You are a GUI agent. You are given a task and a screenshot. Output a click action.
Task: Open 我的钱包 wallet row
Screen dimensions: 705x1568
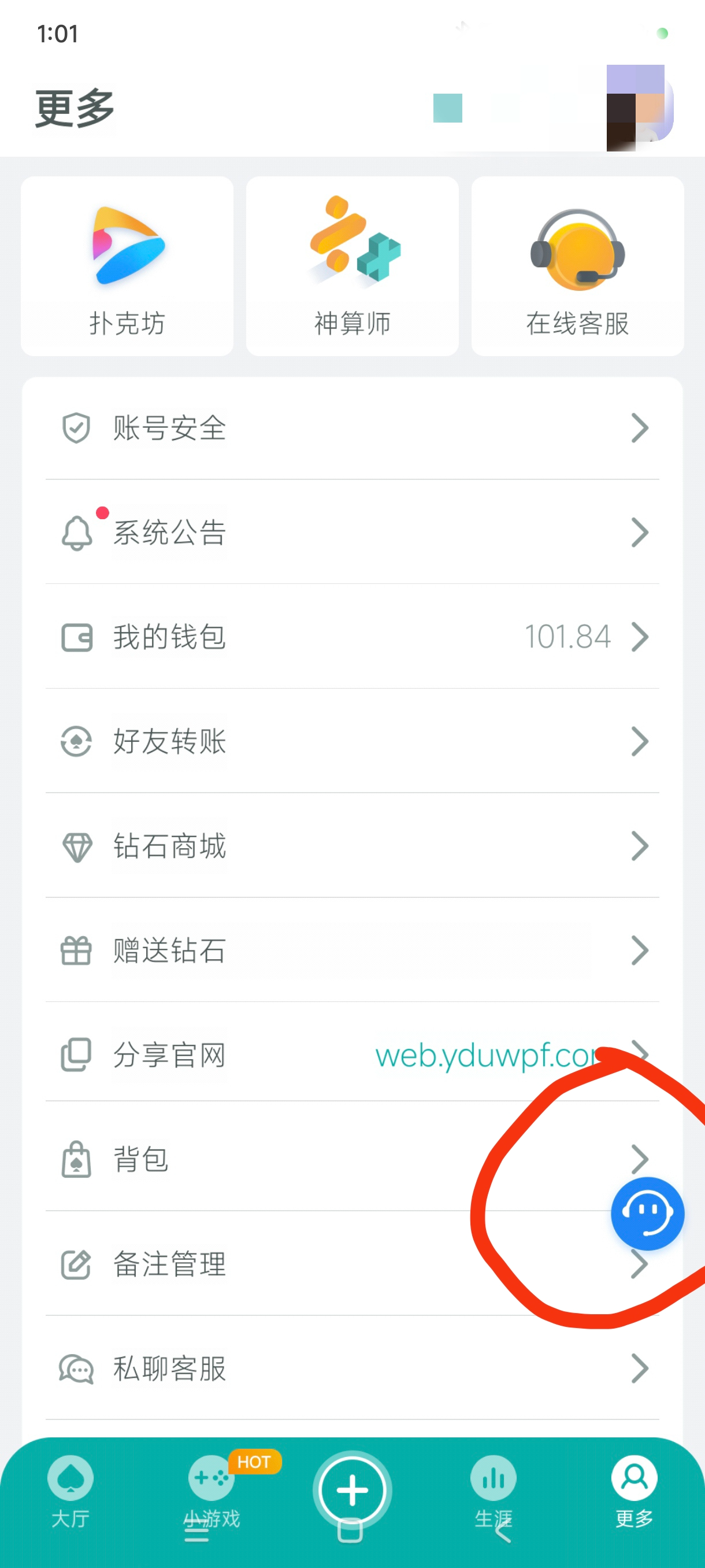(352, 637)
